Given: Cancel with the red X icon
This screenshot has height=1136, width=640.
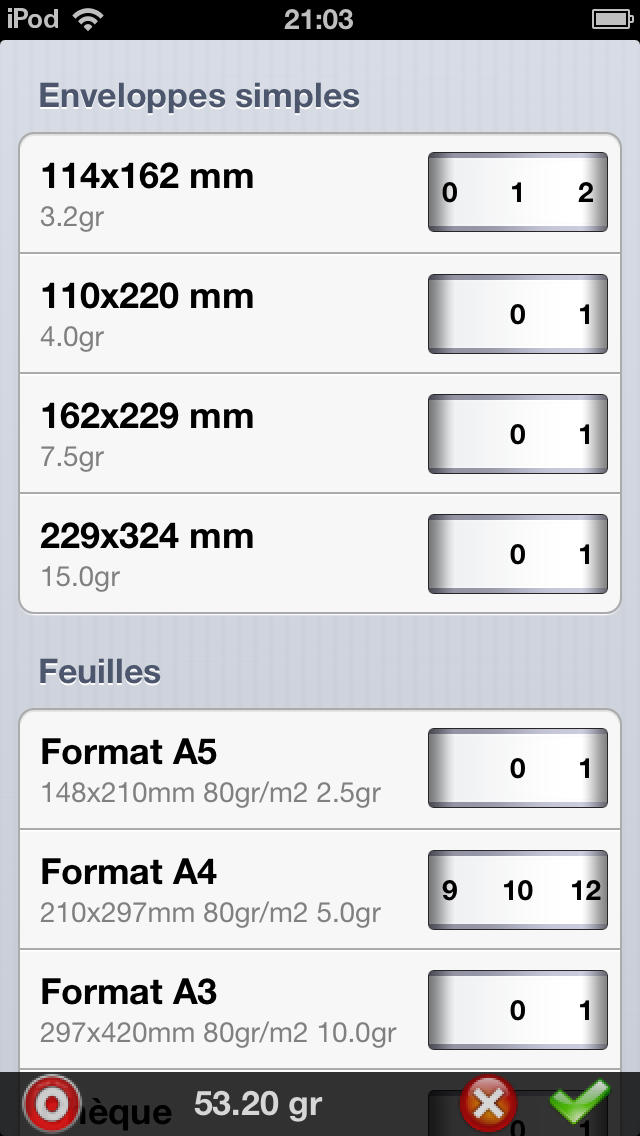Looking at the screenshot, I should point(489,1104).
